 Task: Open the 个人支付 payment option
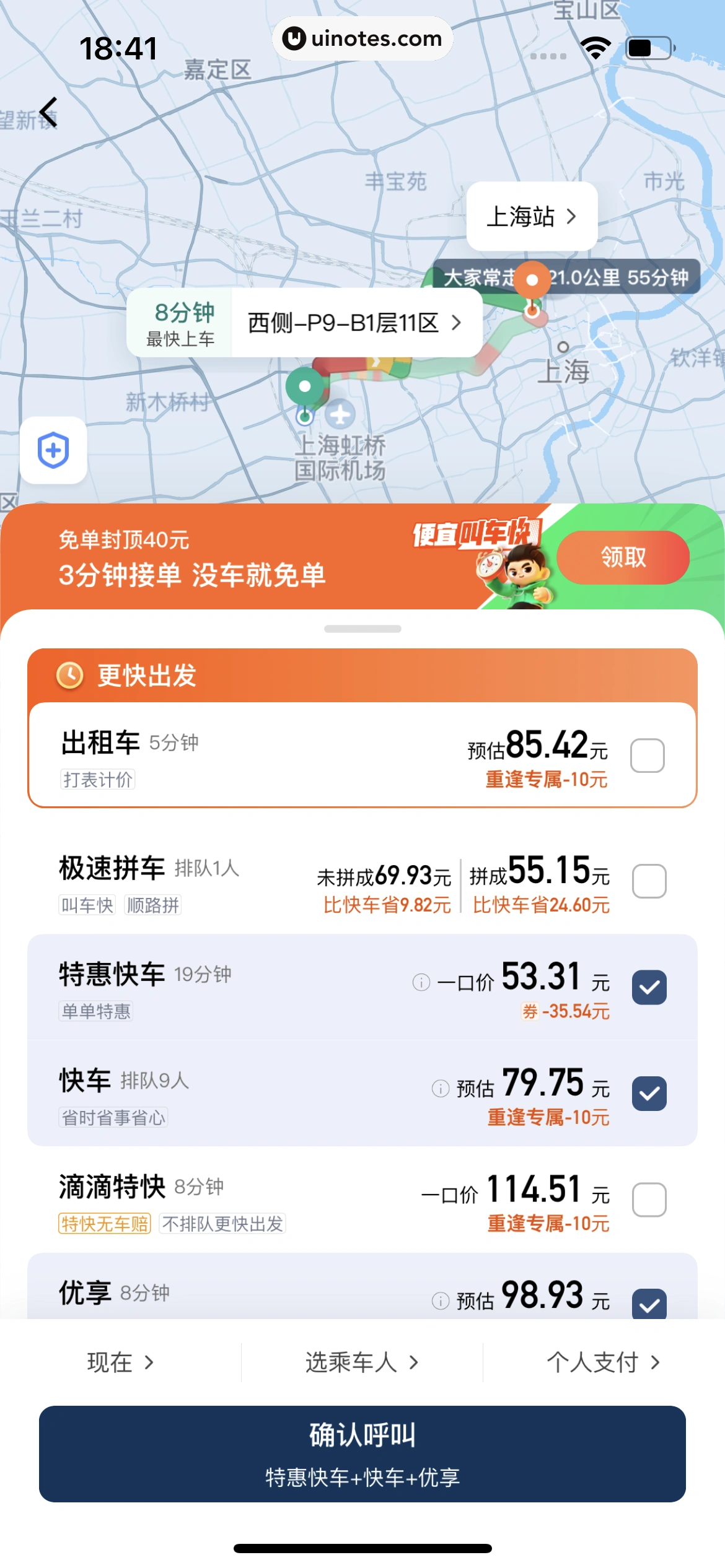tap(603, 1363)
